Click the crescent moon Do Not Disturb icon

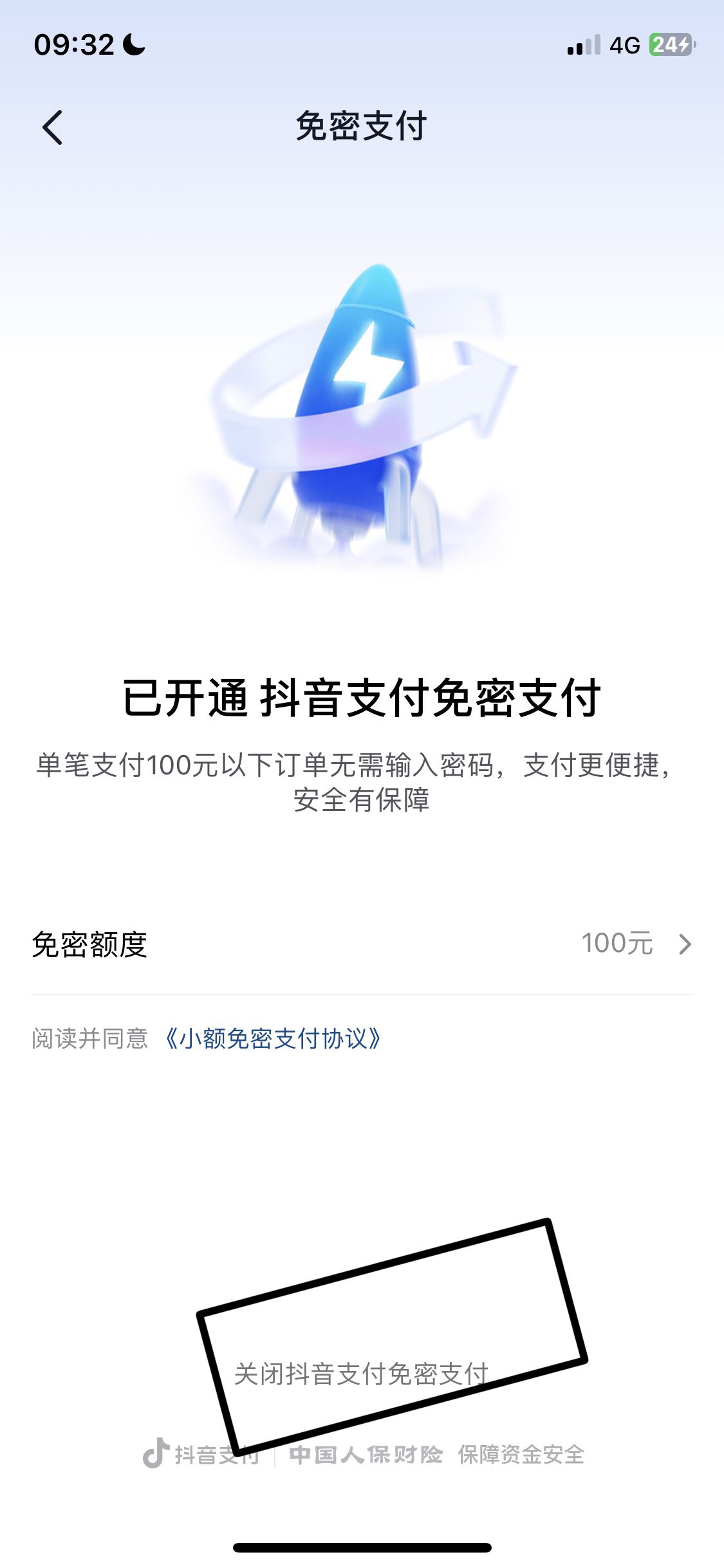[132, 44]
